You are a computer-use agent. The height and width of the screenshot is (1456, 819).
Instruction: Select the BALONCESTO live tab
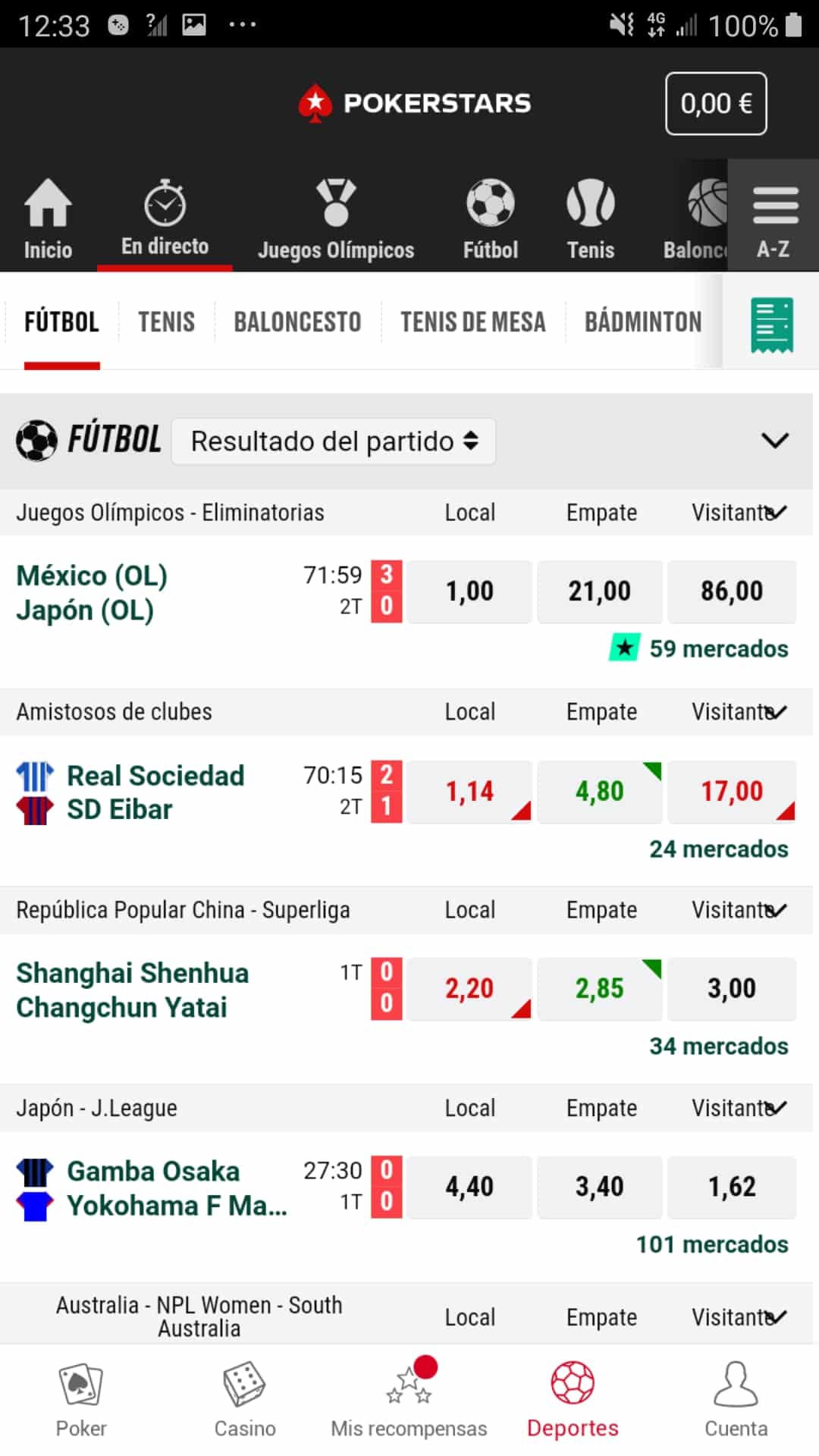pos(297,322)
